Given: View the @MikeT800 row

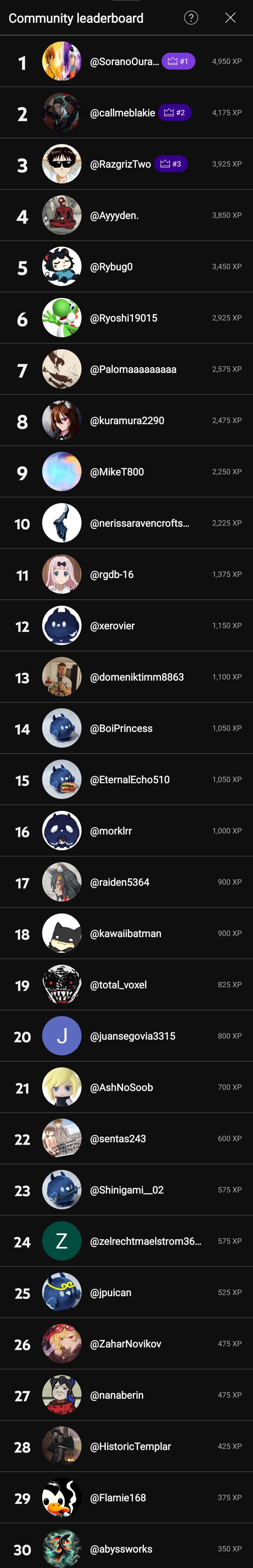Looking at the screenshot, I should [x=117, y=472].
